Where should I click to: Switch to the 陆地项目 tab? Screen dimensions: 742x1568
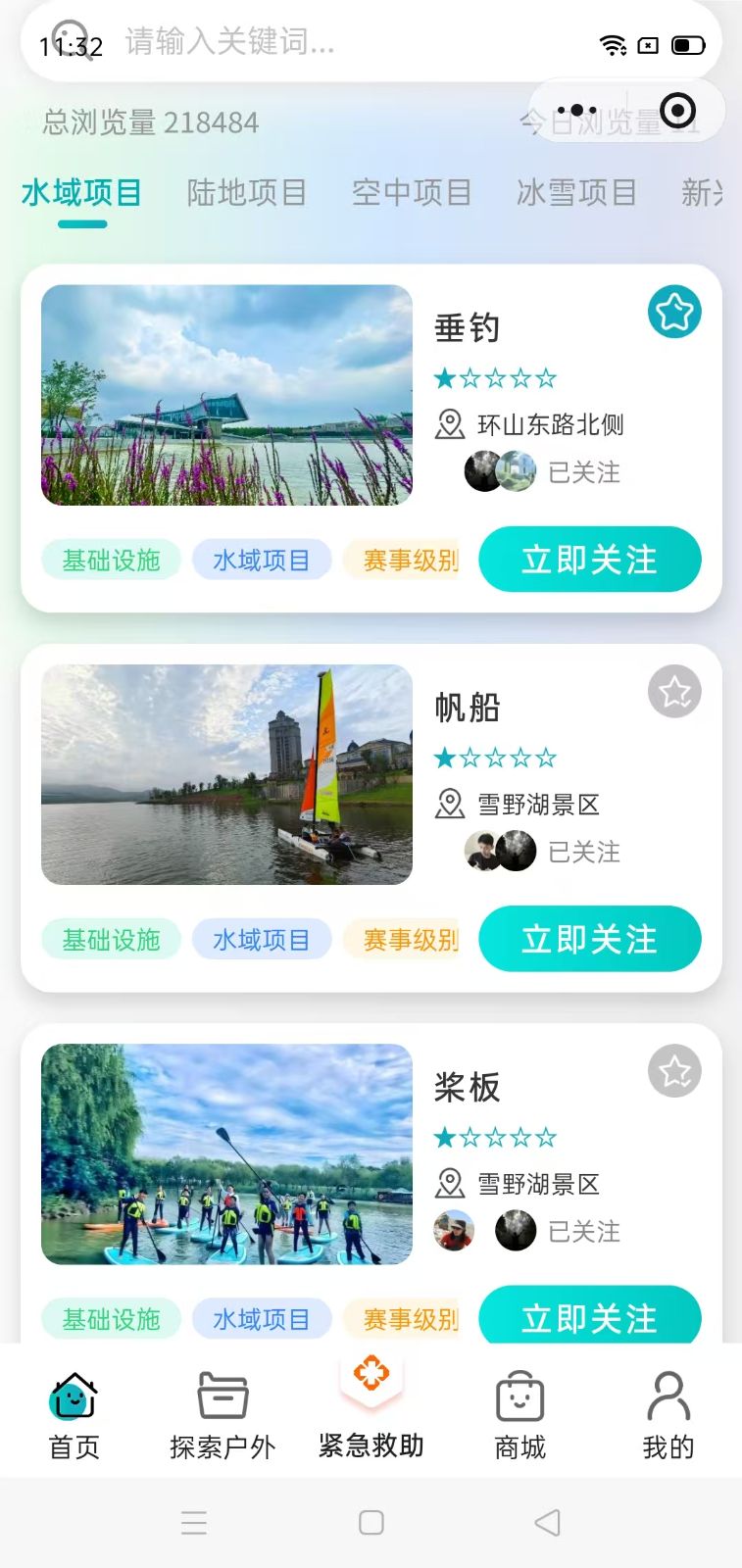[x=247, y=193]
